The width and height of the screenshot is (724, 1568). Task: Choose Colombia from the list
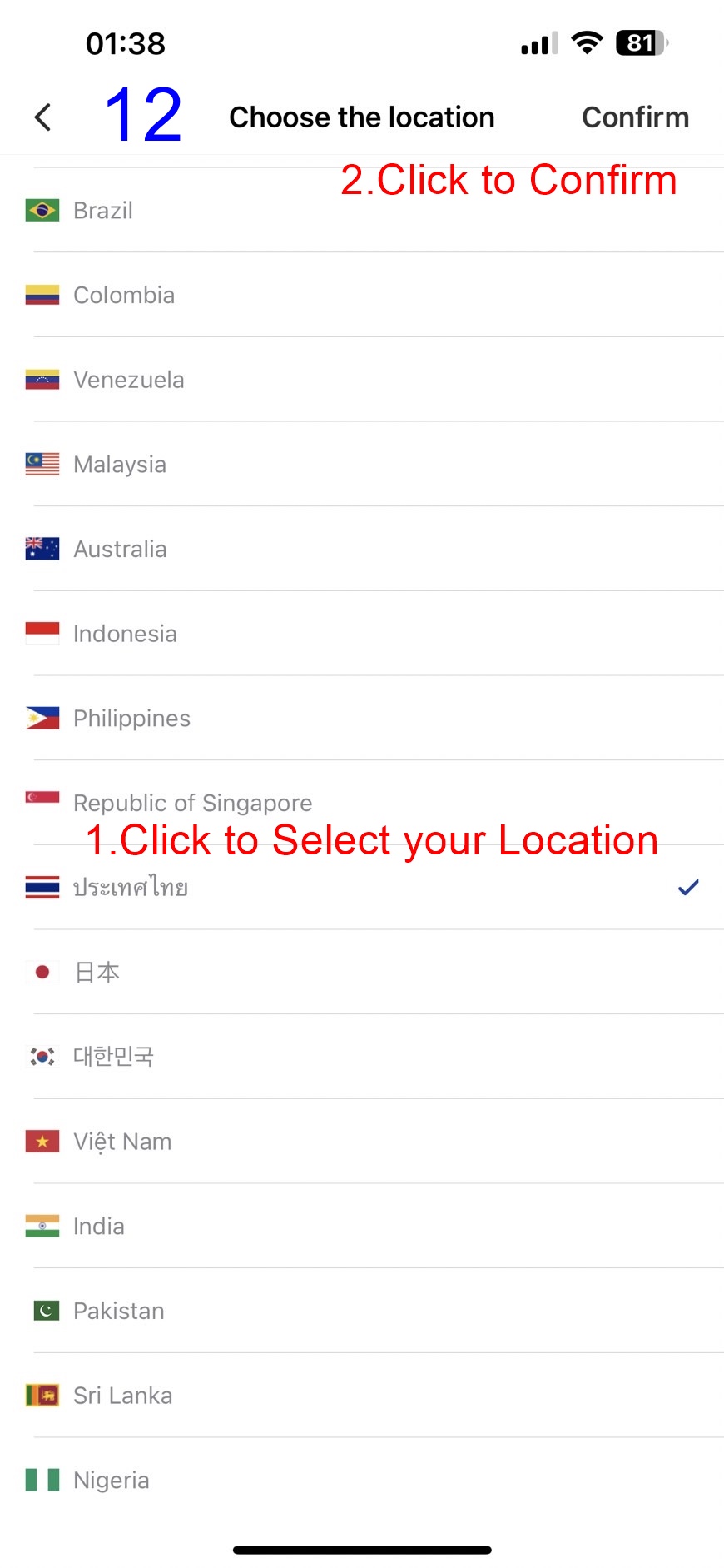click(124, 296)
